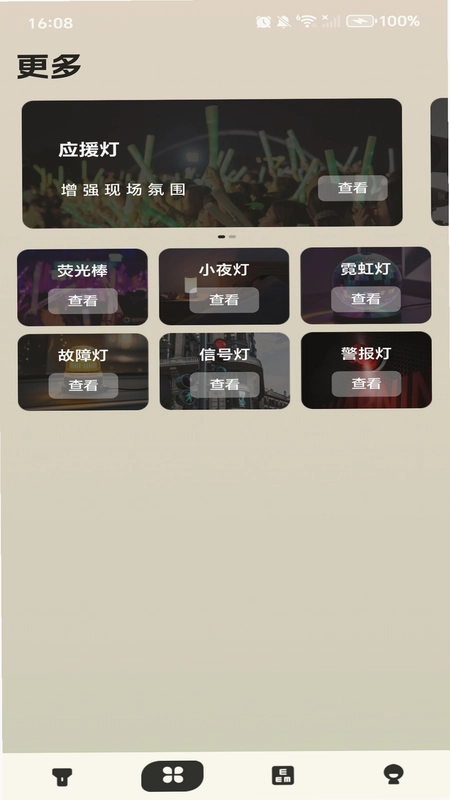Open the lamp bulb tab

pos(393,774)
